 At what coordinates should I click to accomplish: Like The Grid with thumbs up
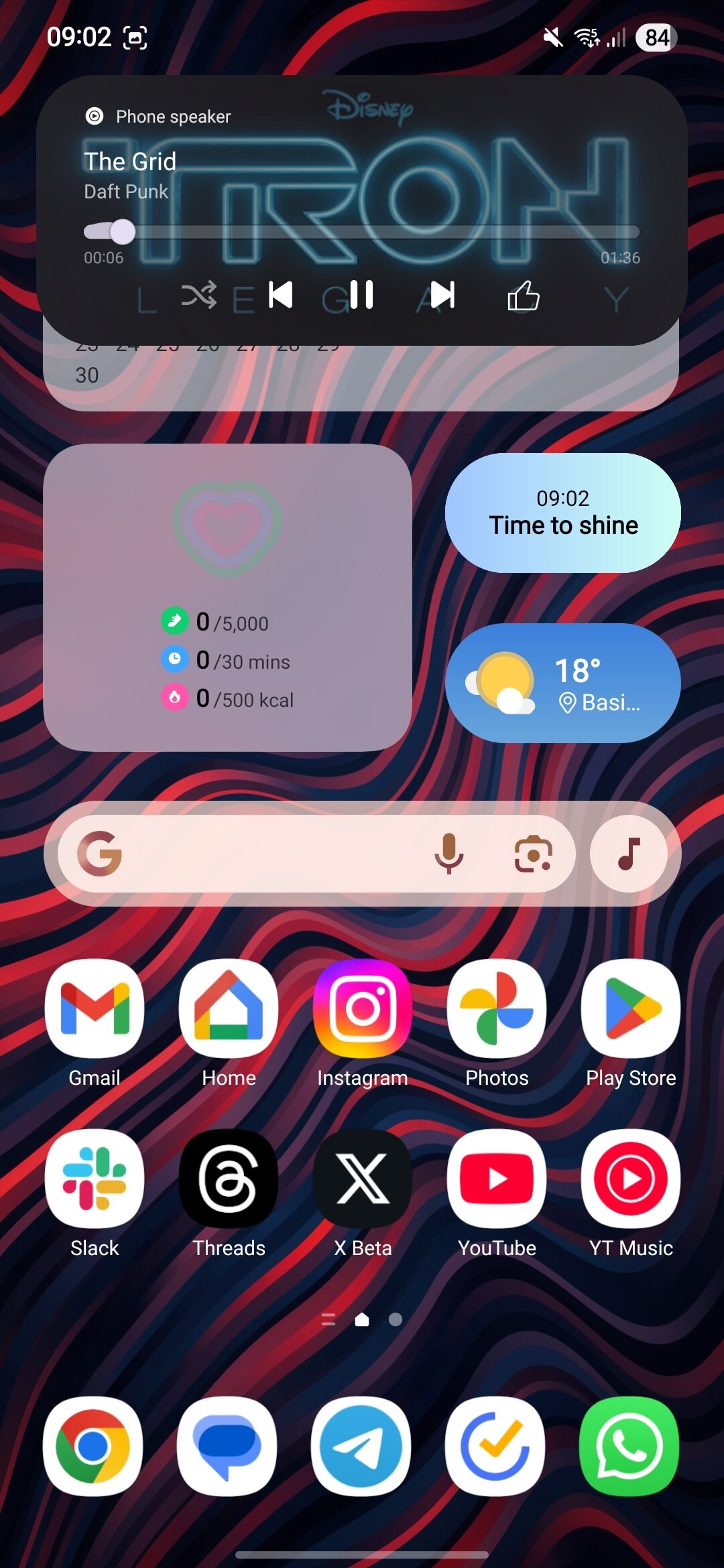(x=524, y=296)
